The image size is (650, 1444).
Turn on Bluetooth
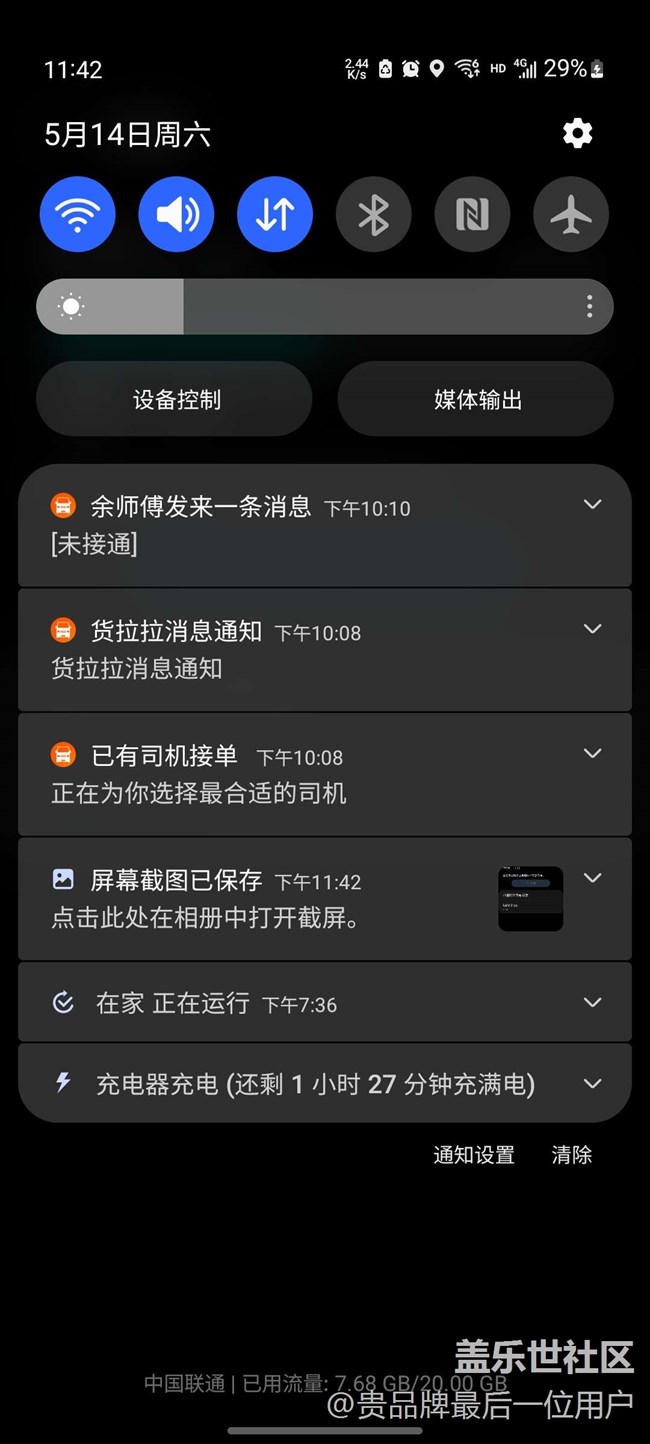[373, 214]
